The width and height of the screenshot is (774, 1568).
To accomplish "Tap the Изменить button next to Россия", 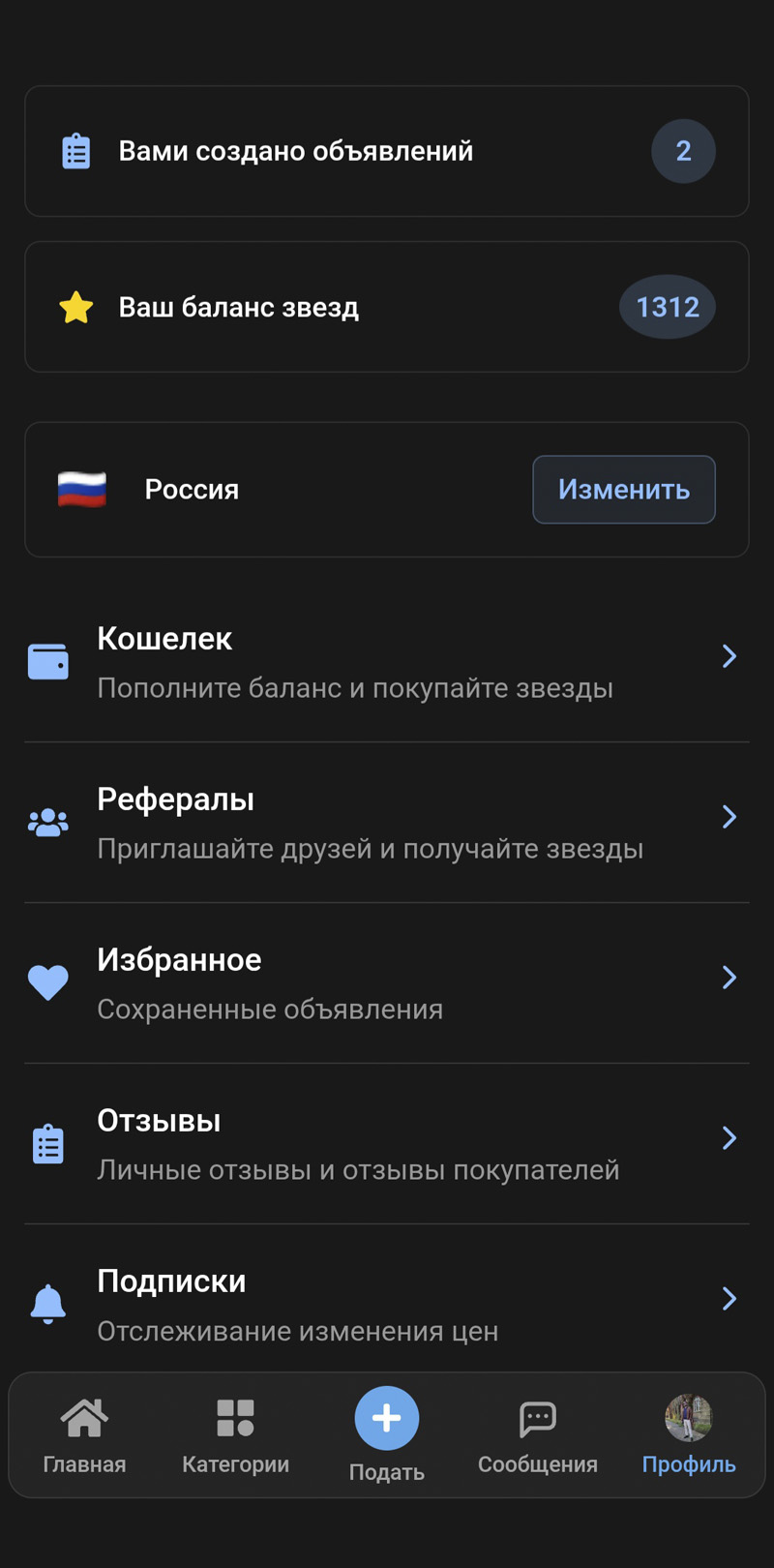I will tap(623, 490).
